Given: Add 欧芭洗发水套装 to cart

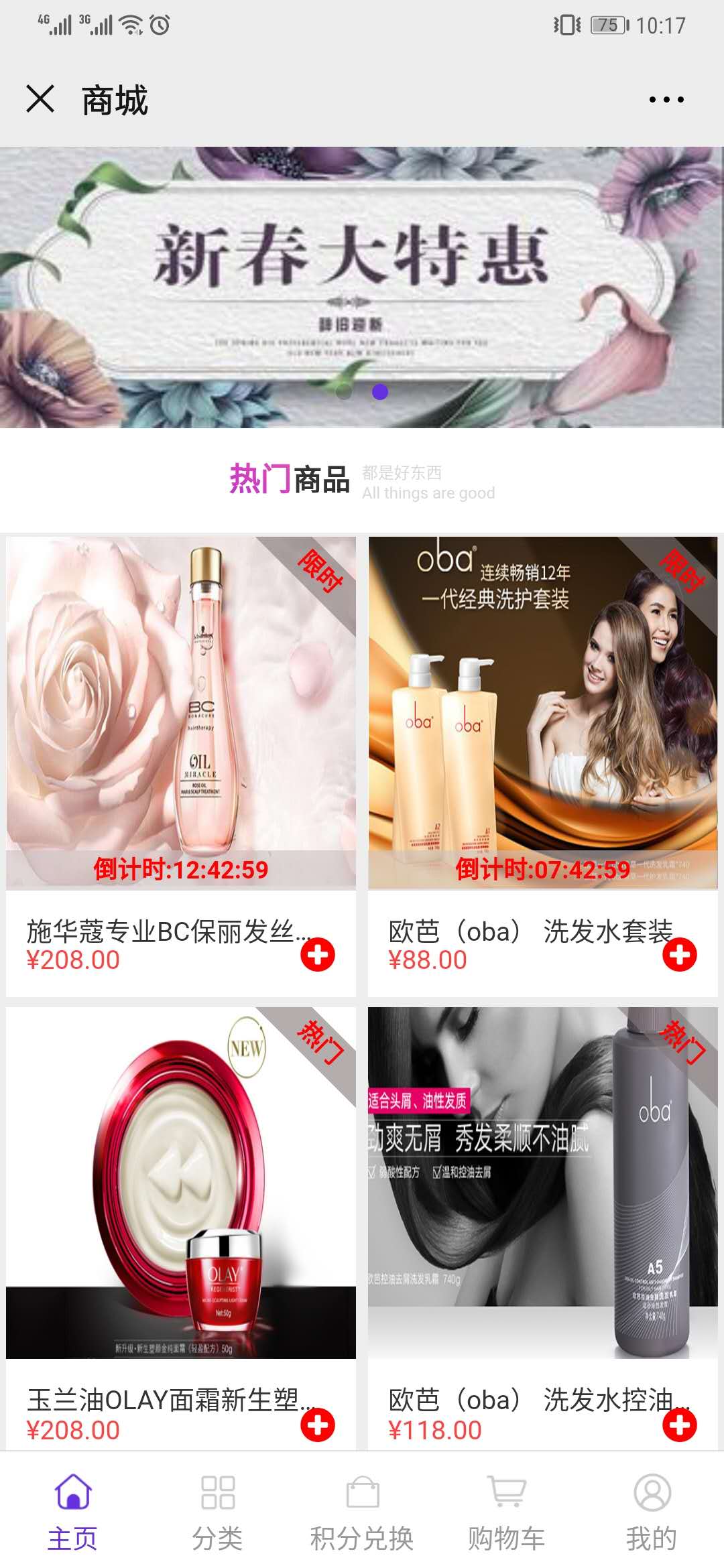Looking at the screenshot, I should [x=680, y=954].
